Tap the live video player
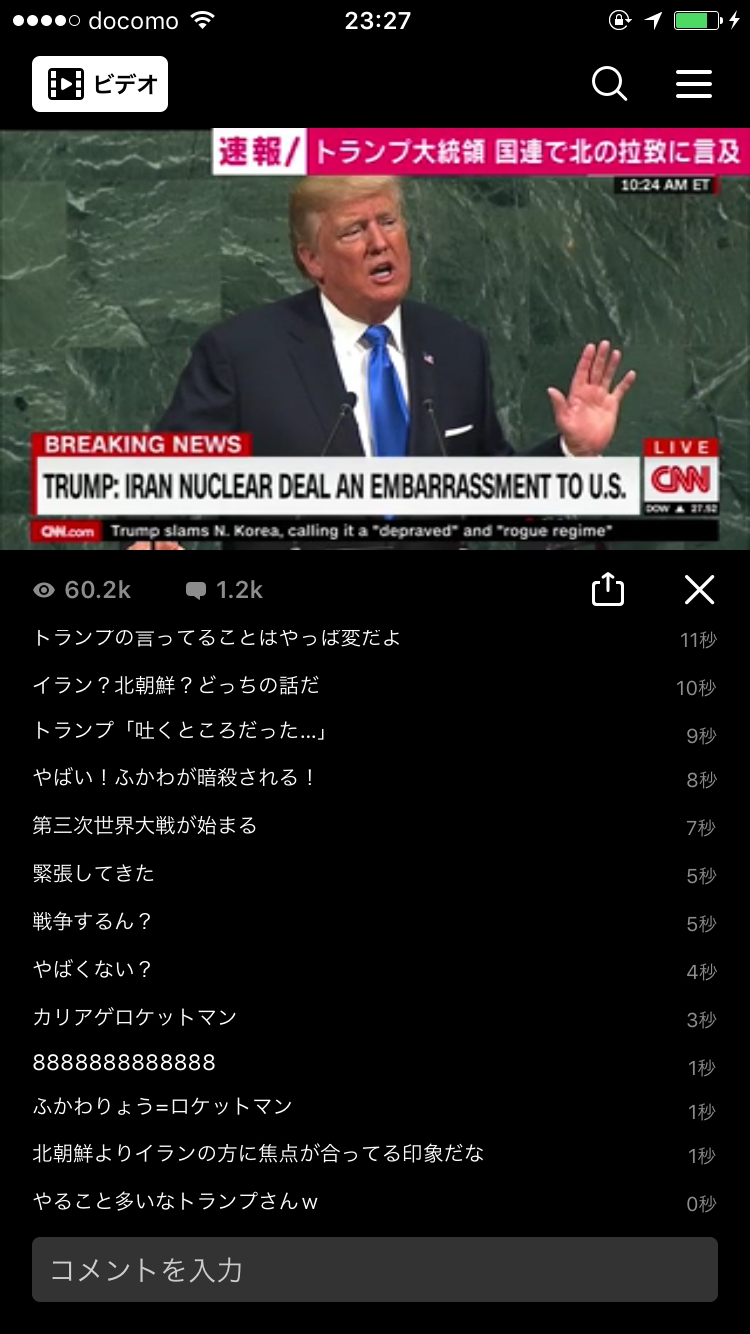 pos(375,340)
